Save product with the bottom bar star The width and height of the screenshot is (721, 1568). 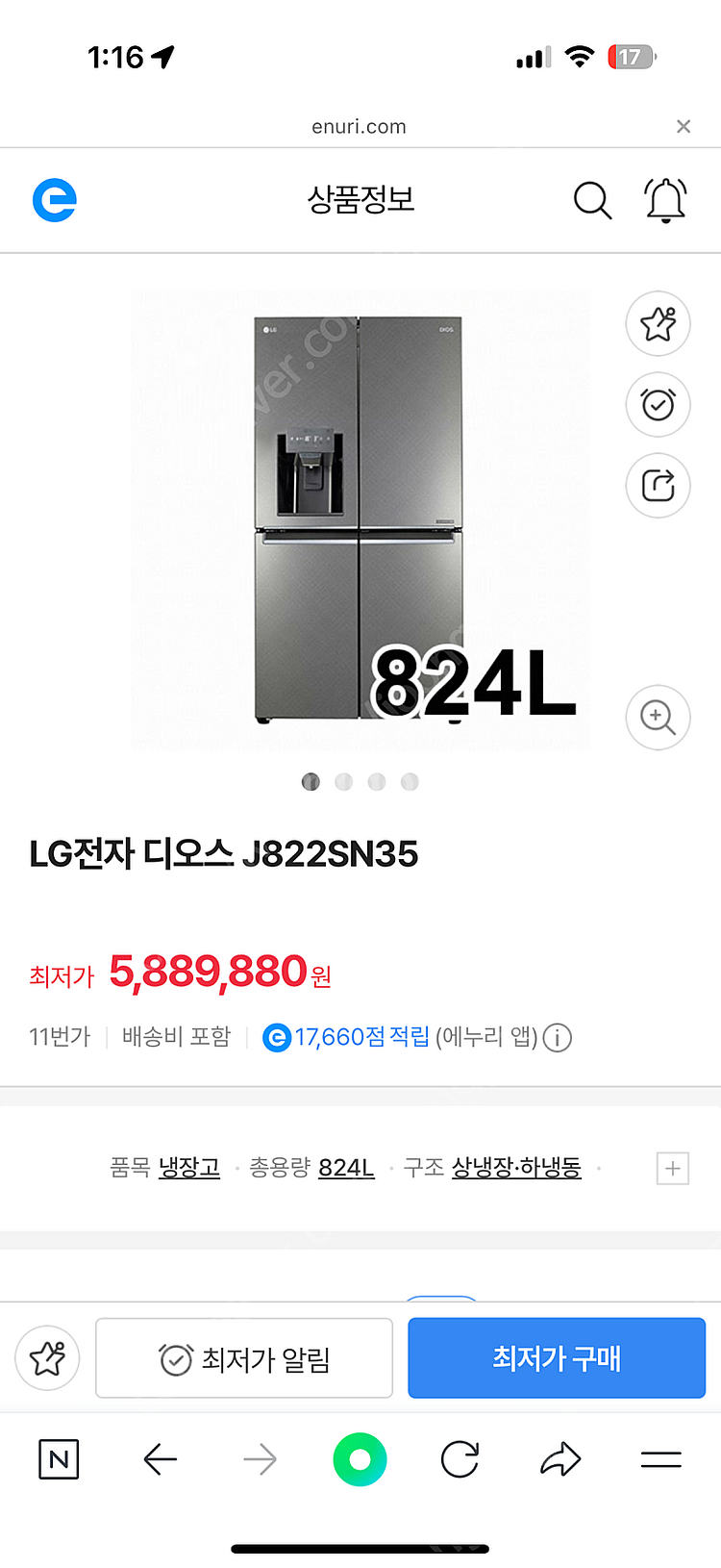47,1358
